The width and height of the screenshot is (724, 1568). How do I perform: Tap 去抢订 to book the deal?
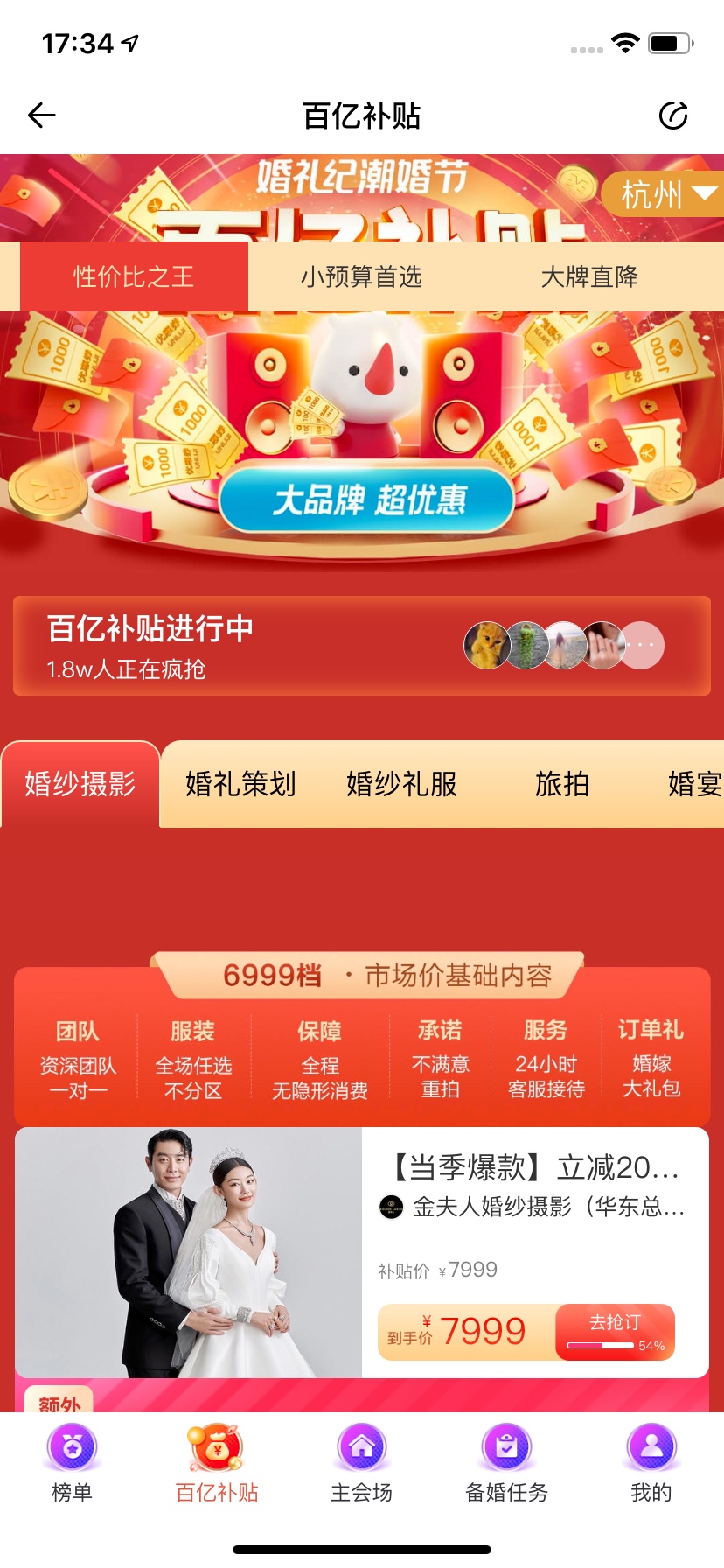(615, 1332)
